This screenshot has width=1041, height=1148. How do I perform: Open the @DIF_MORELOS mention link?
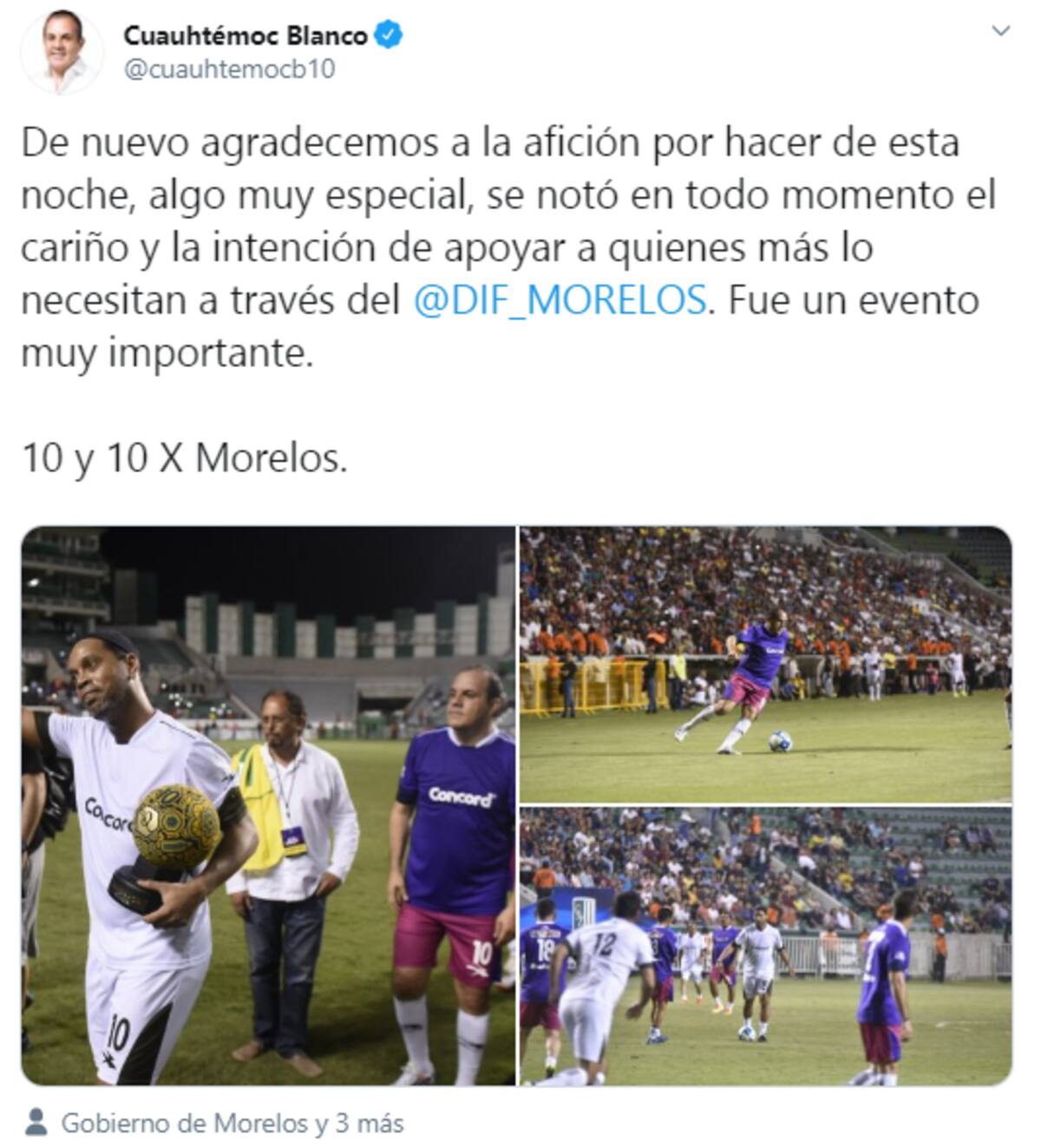(x=560, y=300)
